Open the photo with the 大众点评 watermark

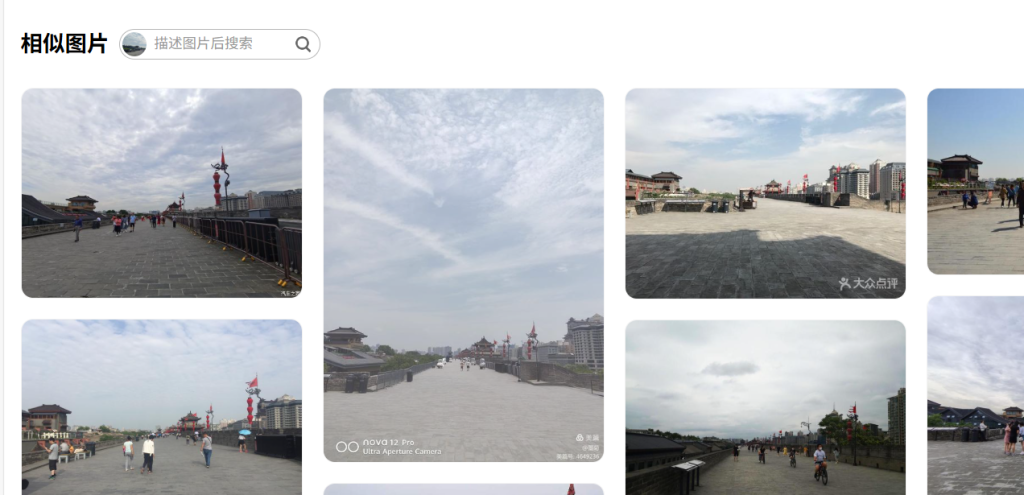pos(765,193)
